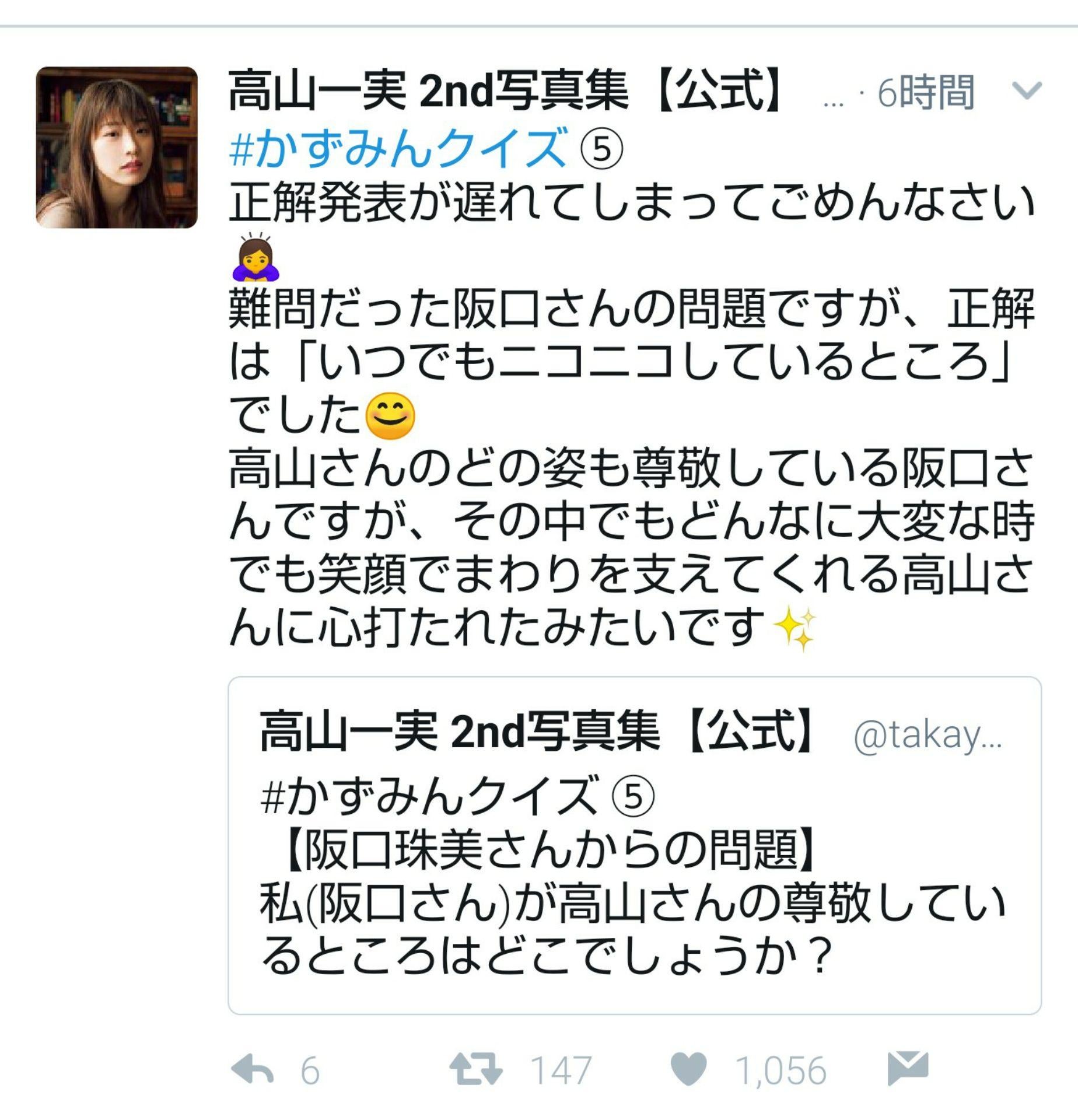This screenshot has width=1078, height=1120.
Task: Like this tweet with the heart
Action: tap(688, 1070)
